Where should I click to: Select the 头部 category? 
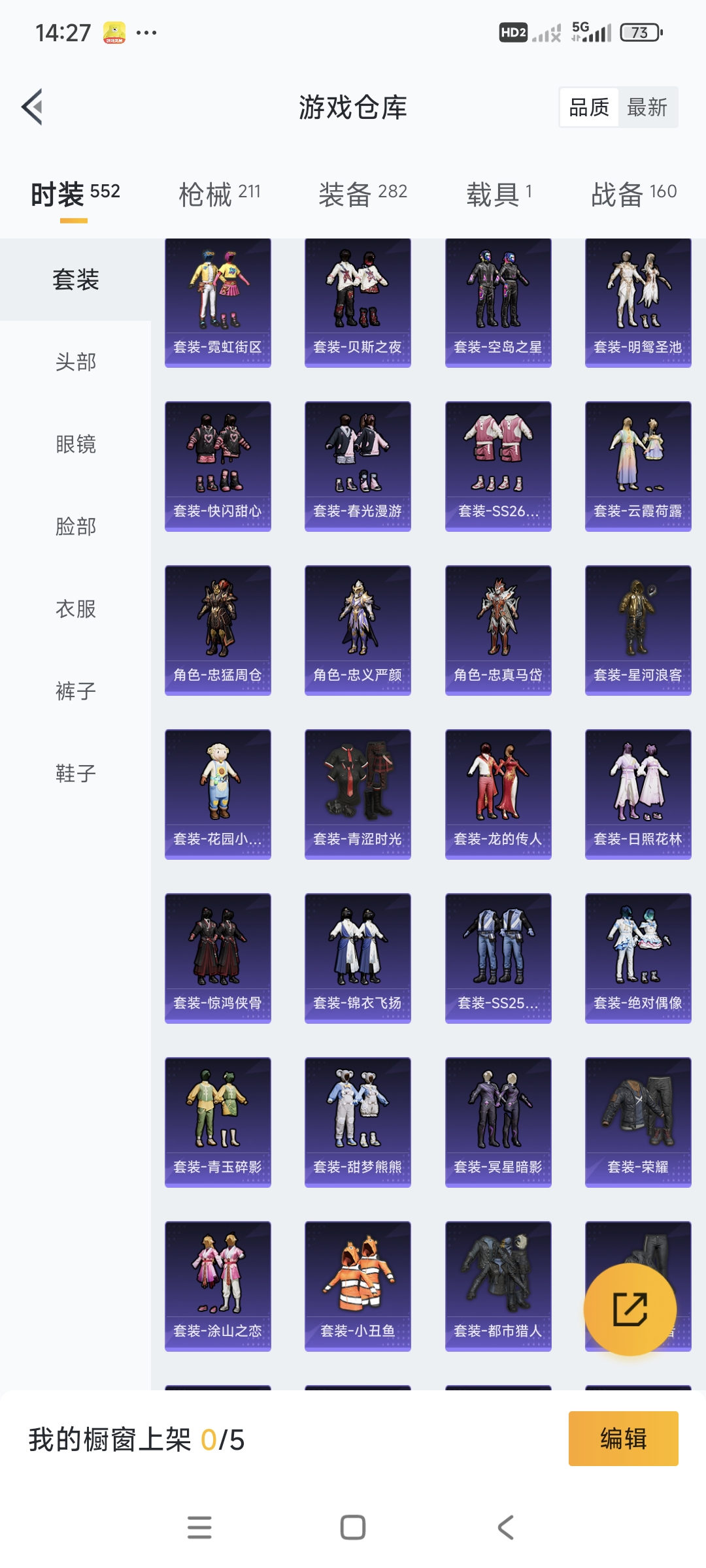[x=75, y=362]
